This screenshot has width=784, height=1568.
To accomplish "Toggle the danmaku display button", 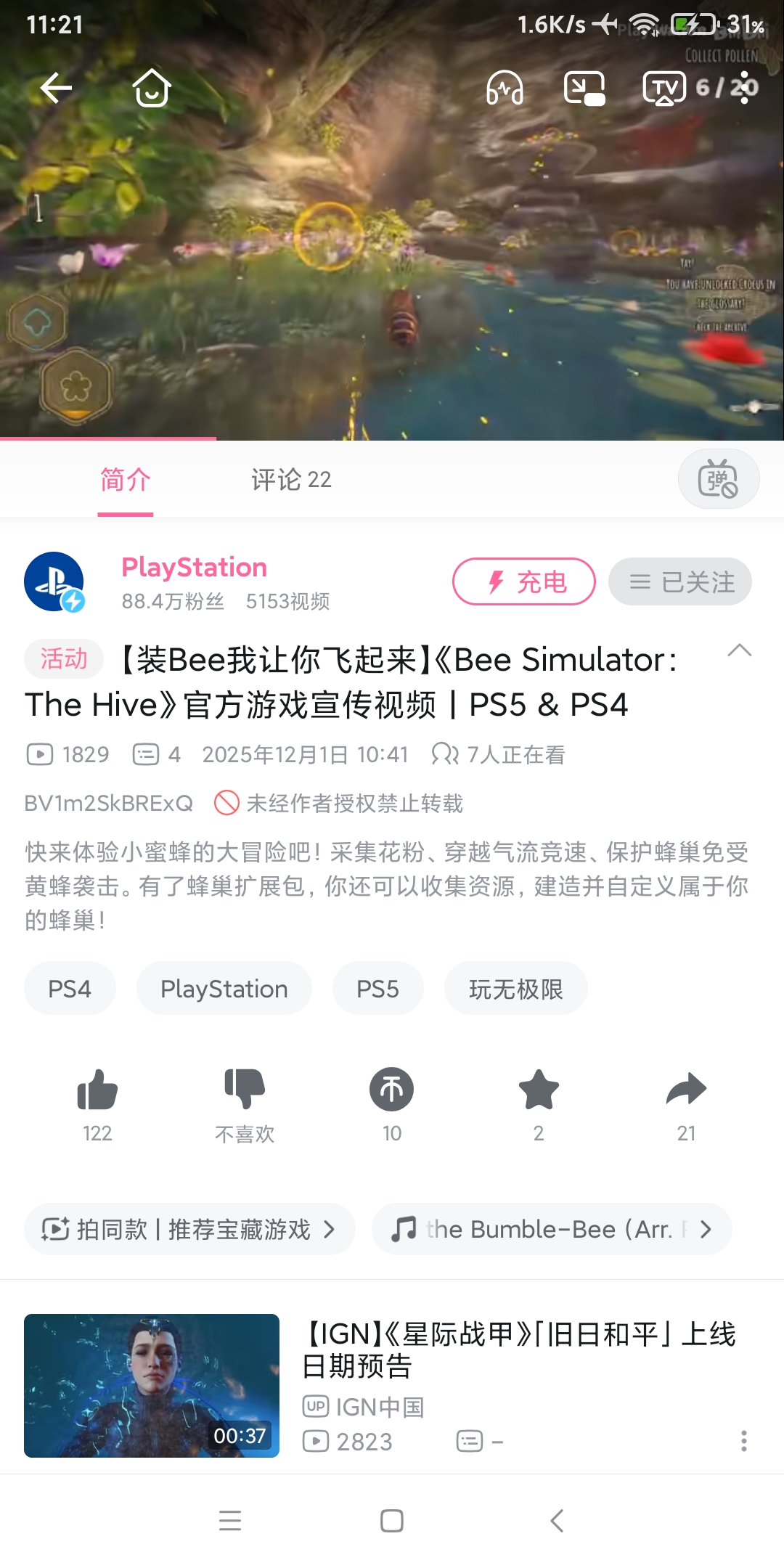I will coord(718,479).
